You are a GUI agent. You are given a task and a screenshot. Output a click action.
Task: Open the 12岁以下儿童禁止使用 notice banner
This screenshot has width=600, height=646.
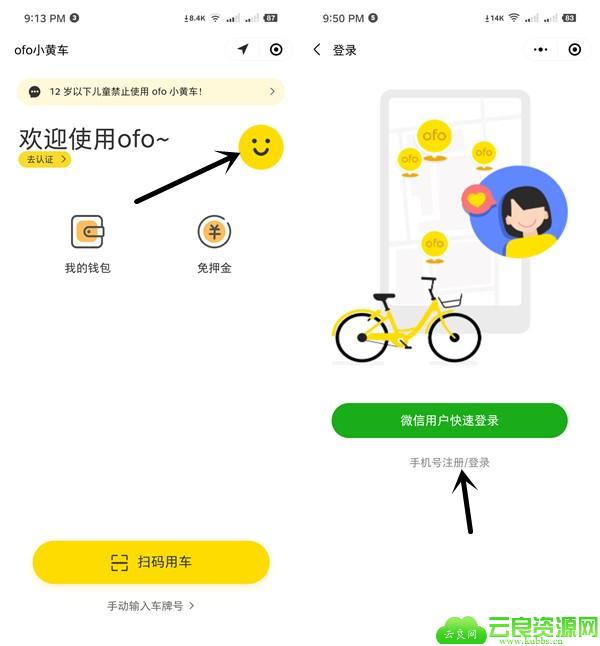pyautogui.click(x=151, y=91)
